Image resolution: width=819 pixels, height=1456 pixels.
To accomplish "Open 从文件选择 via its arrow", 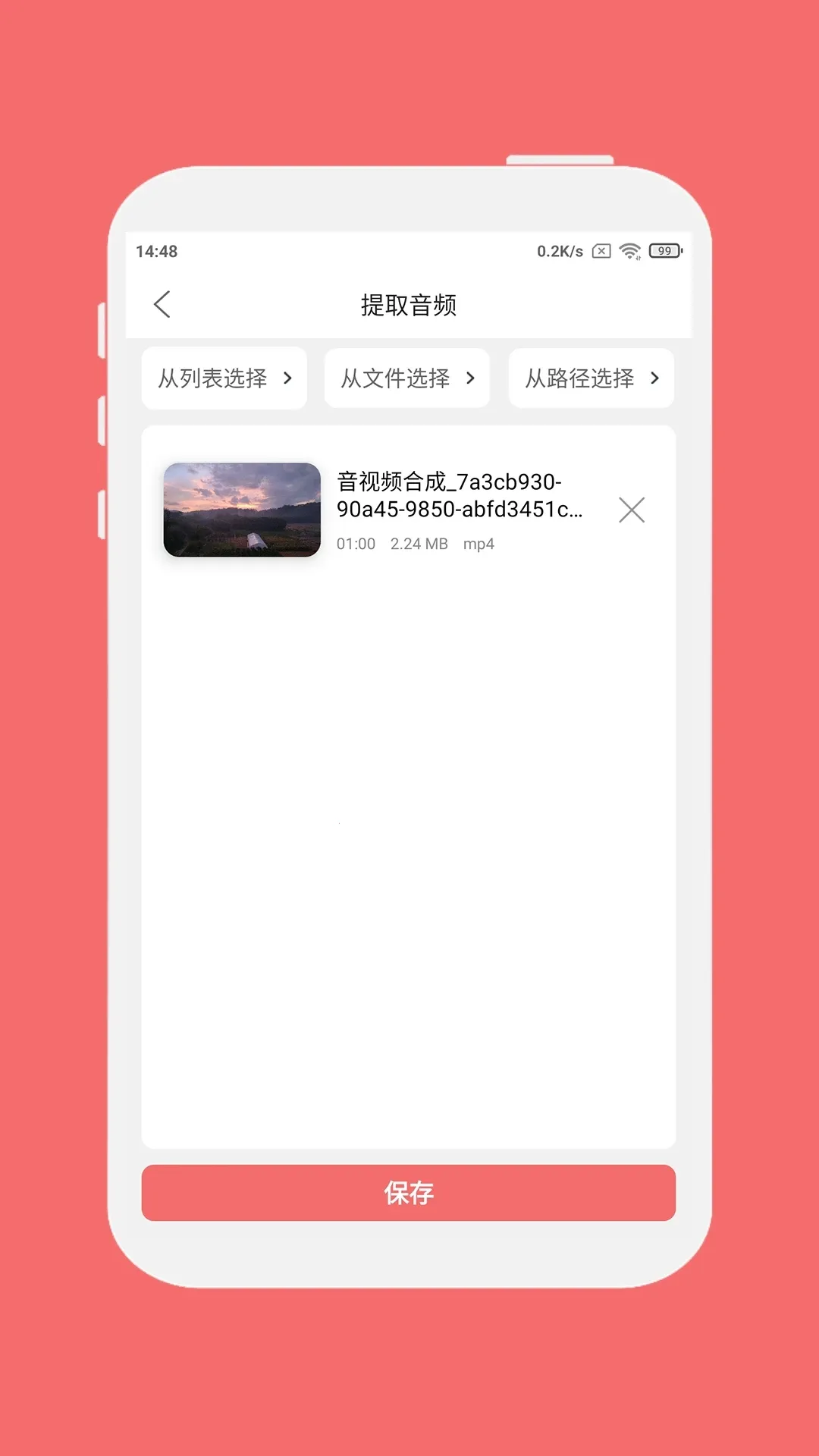I will 471,378.
